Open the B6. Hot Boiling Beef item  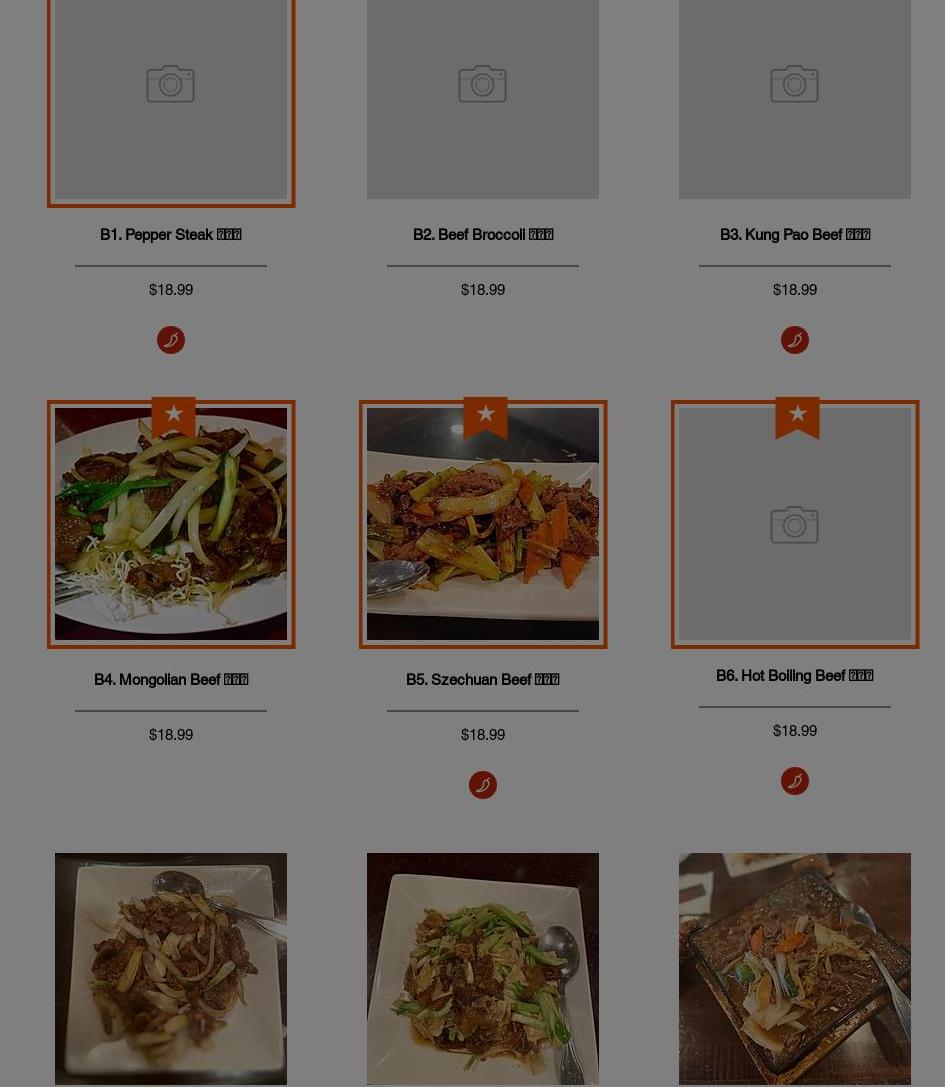pyautogui.click(x=794, y=675)
